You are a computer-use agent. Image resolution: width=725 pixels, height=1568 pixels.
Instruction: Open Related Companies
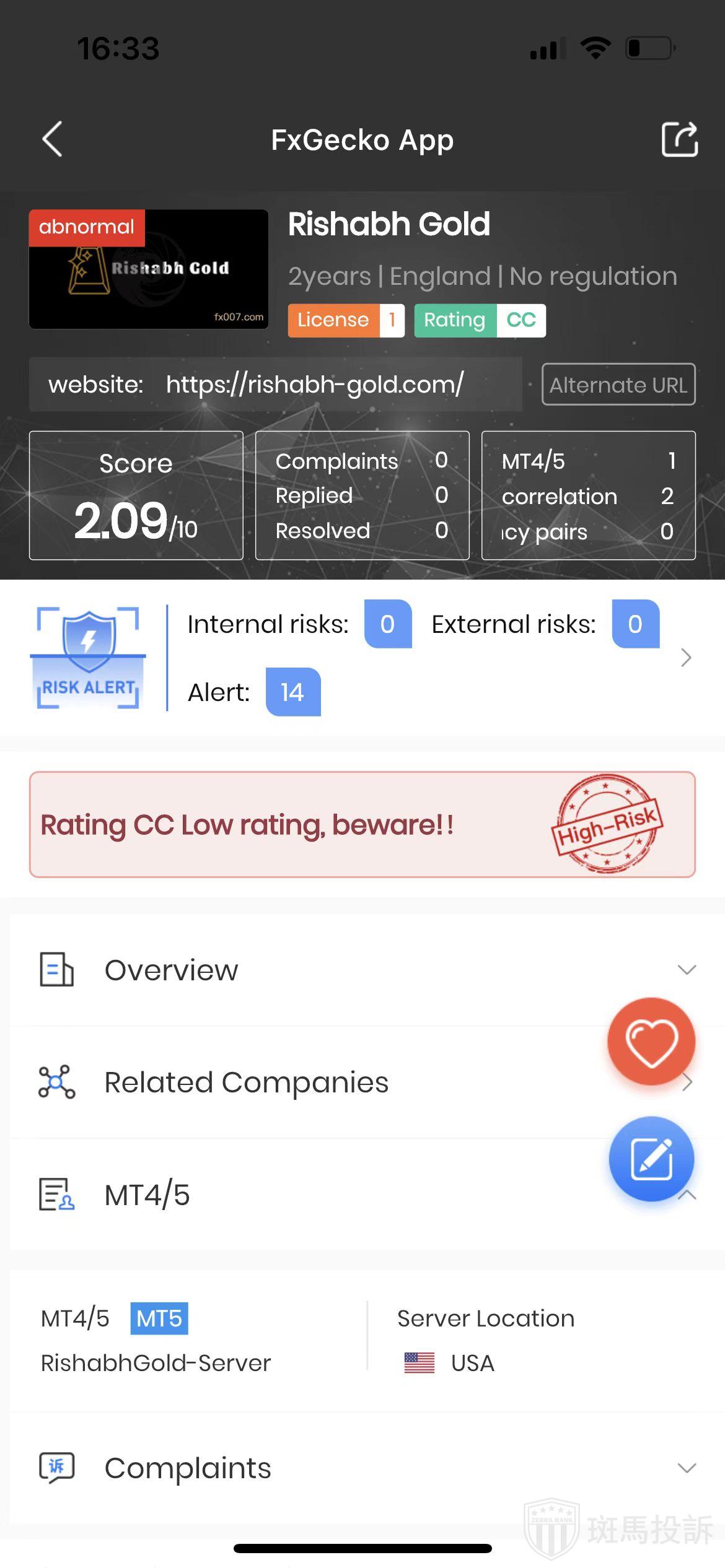(x=247, y=1082)
